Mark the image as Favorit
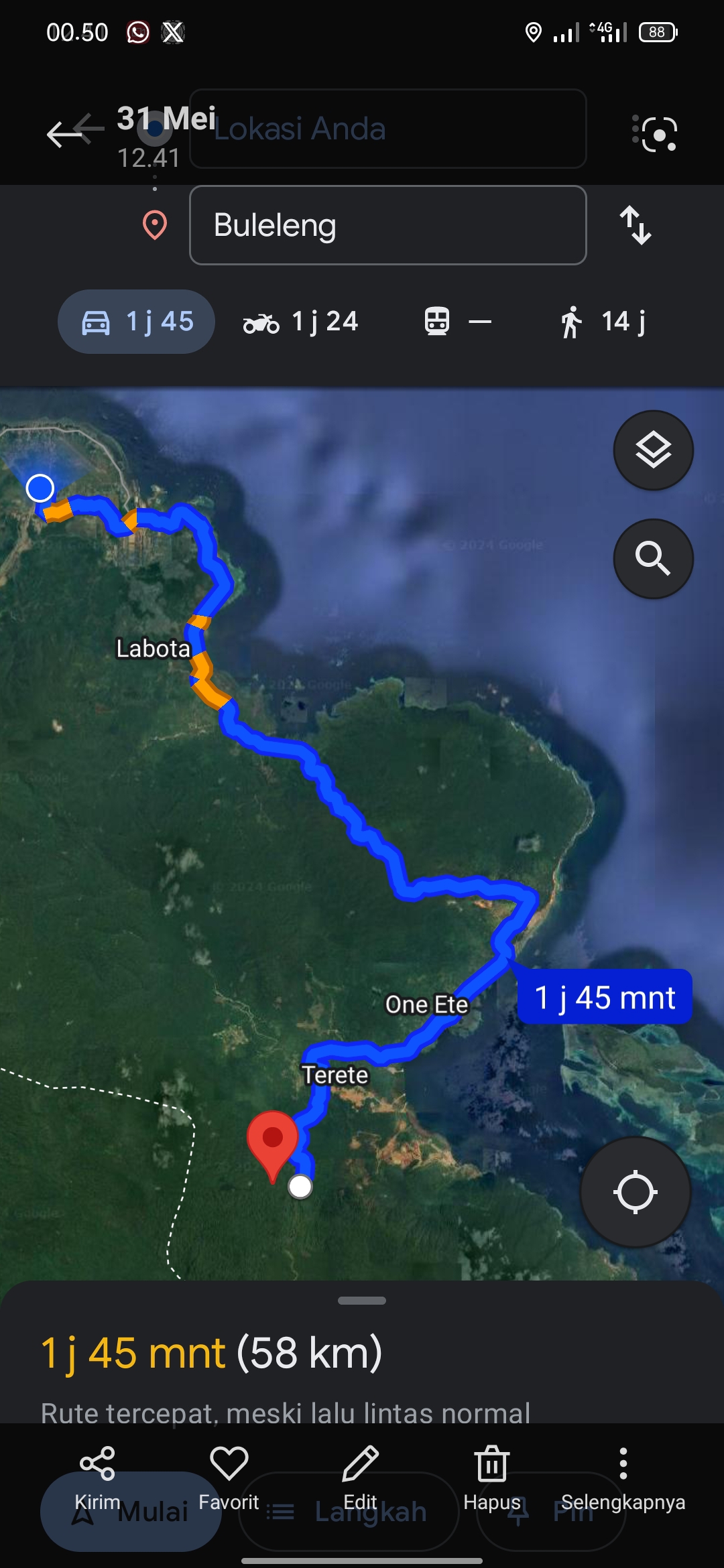724x1568 pixels. (x=229, y=1480)
